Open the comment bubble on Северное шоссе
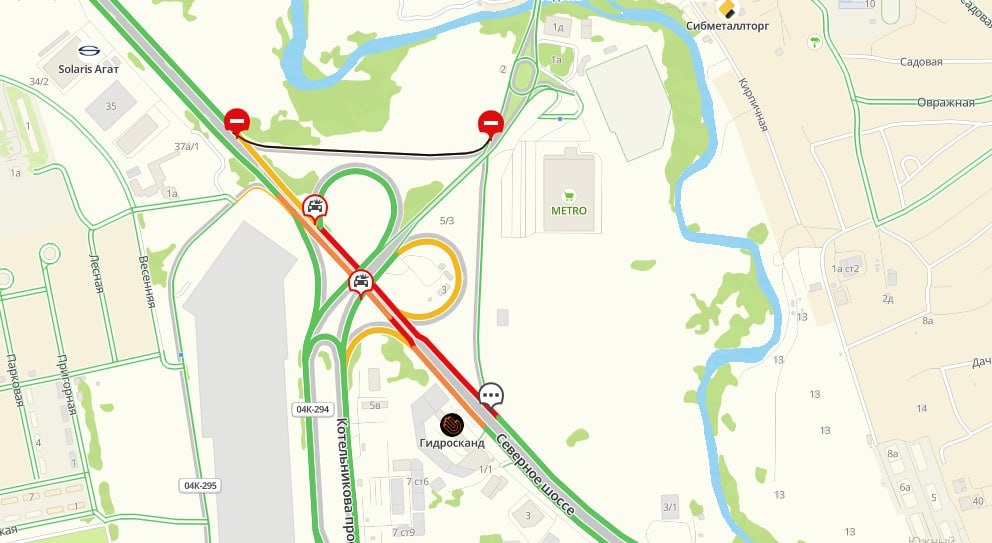Viewport: 992px width, 543px height. (x=490, y=393)
